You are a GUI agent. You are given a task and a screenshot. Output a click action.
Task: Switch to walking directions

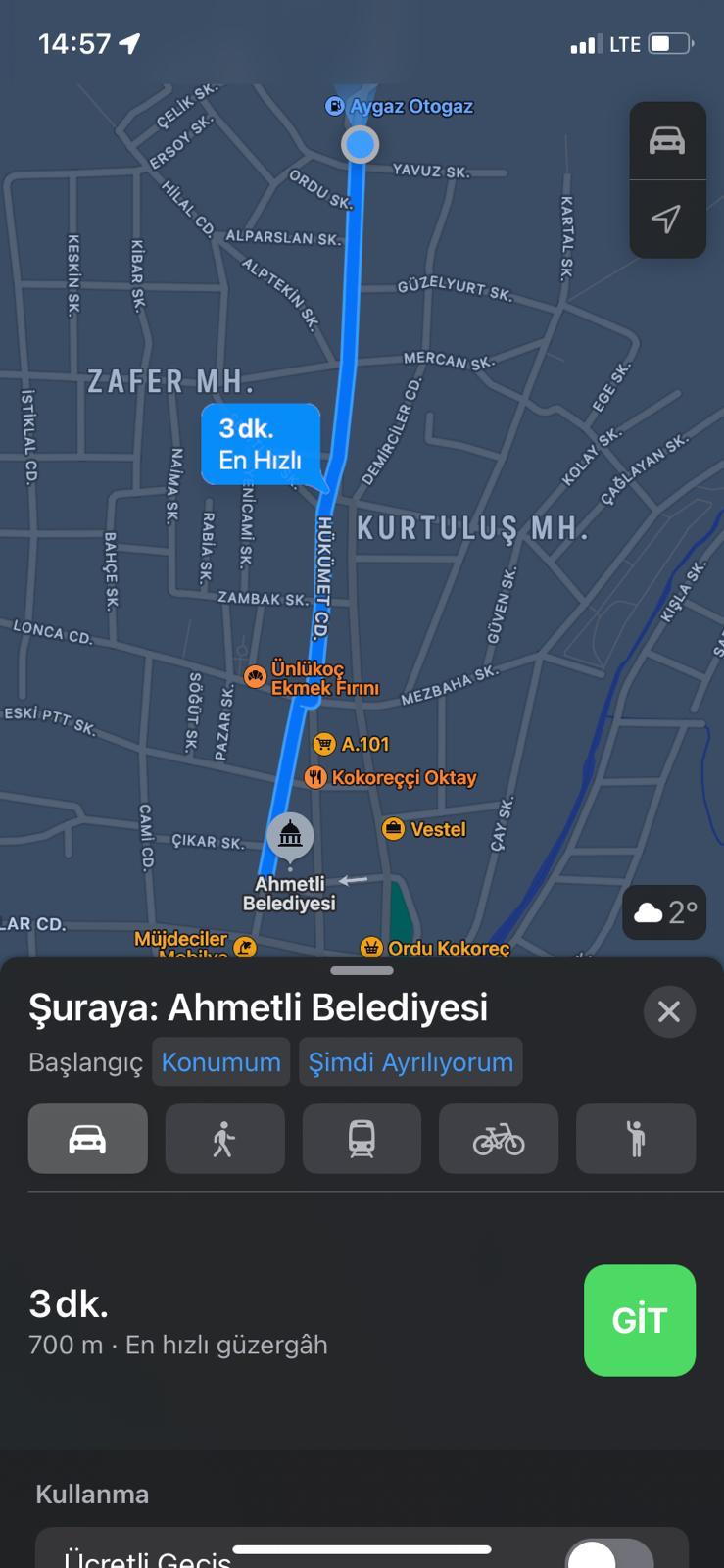[x=224, y=1139]
